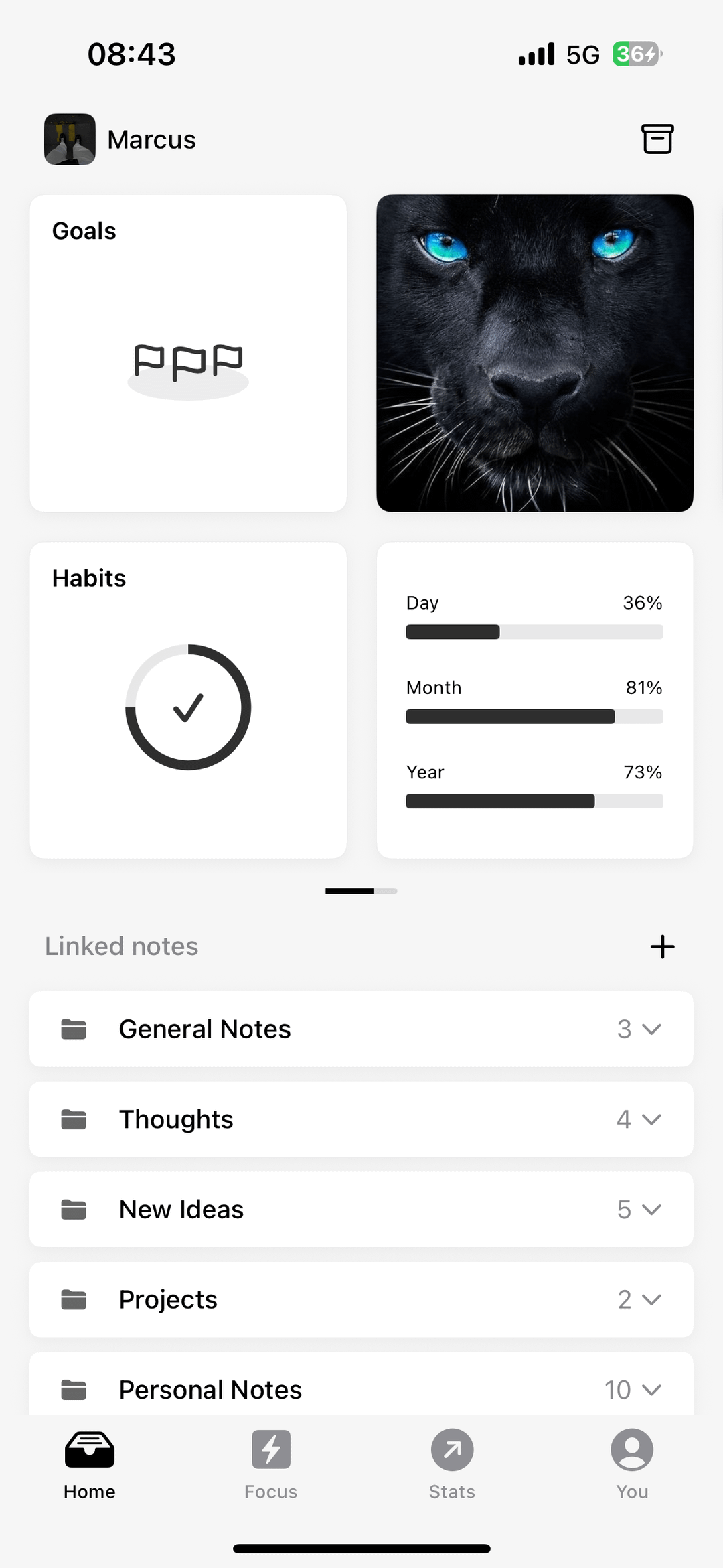This screenshot has height=1568, width=723.
Task: Open the Day, Month, Year progress card
Action: coord(535,700)
